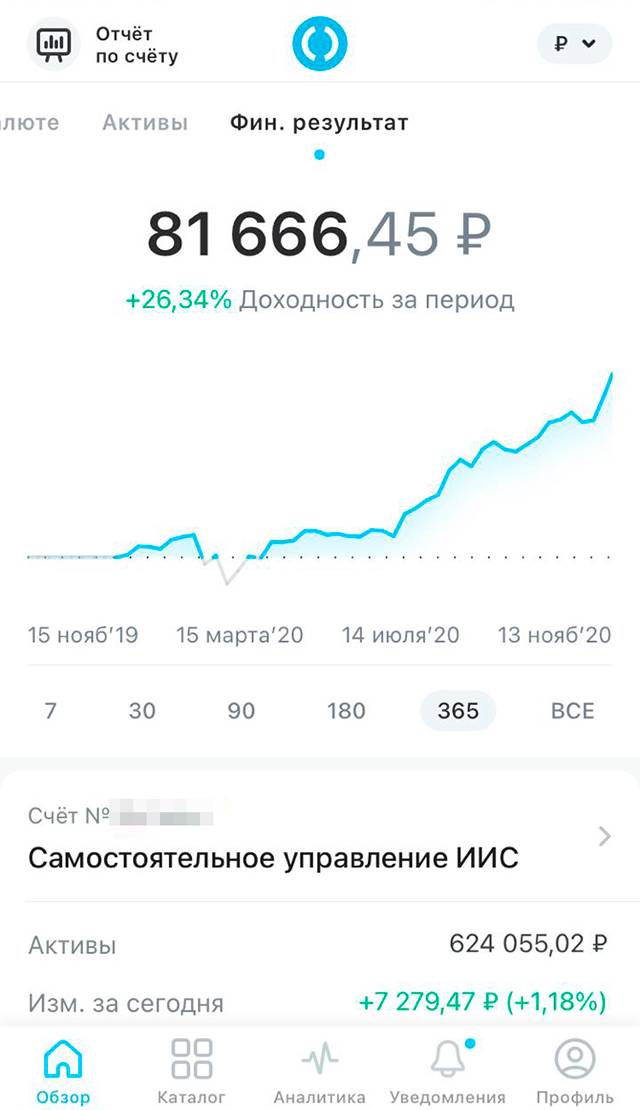The height and width of the screenshot is (1110, 640).
Task: Open the Уведомления notifications tab
Action: coord(447,1072)
